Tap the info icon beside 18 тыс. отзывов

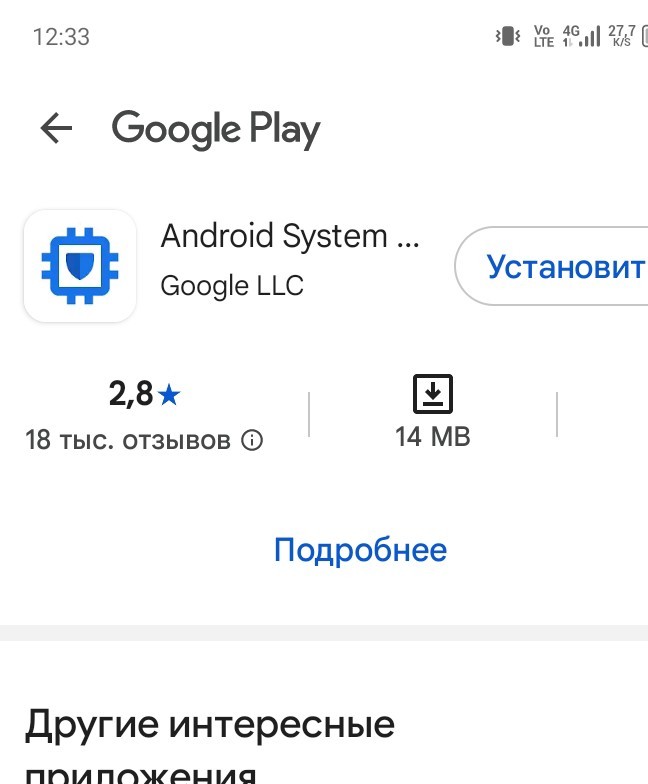click(x=253, y=440)
